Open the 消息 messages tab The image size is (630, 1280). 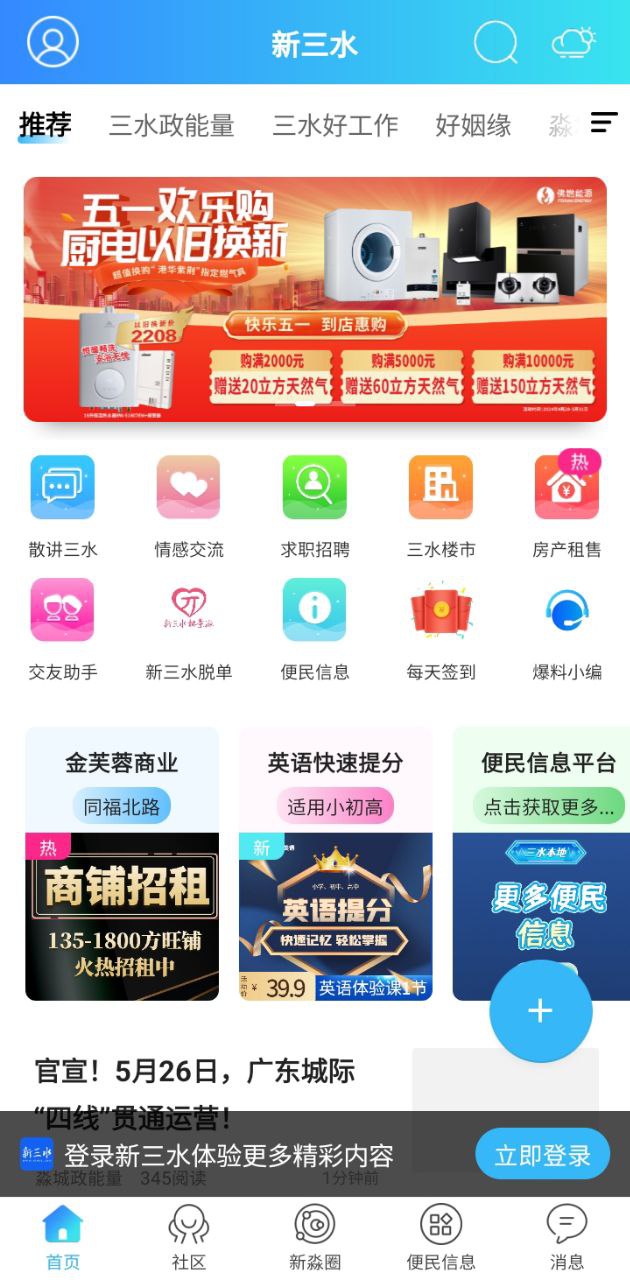click(567, 1237)
